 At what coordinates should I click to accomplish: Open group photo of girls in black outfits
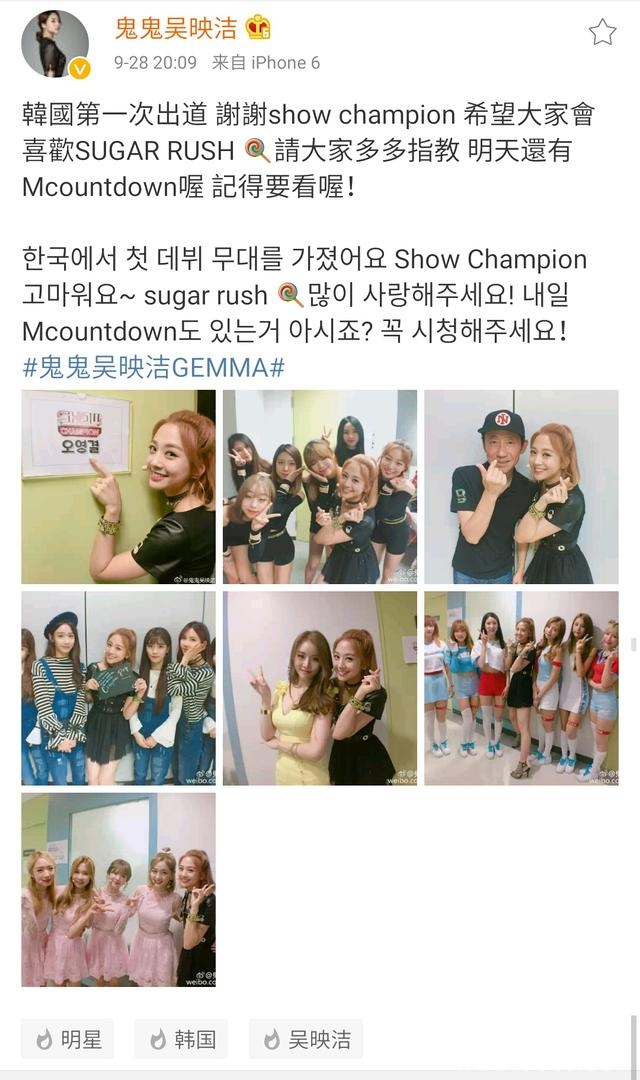coord(320,487)
